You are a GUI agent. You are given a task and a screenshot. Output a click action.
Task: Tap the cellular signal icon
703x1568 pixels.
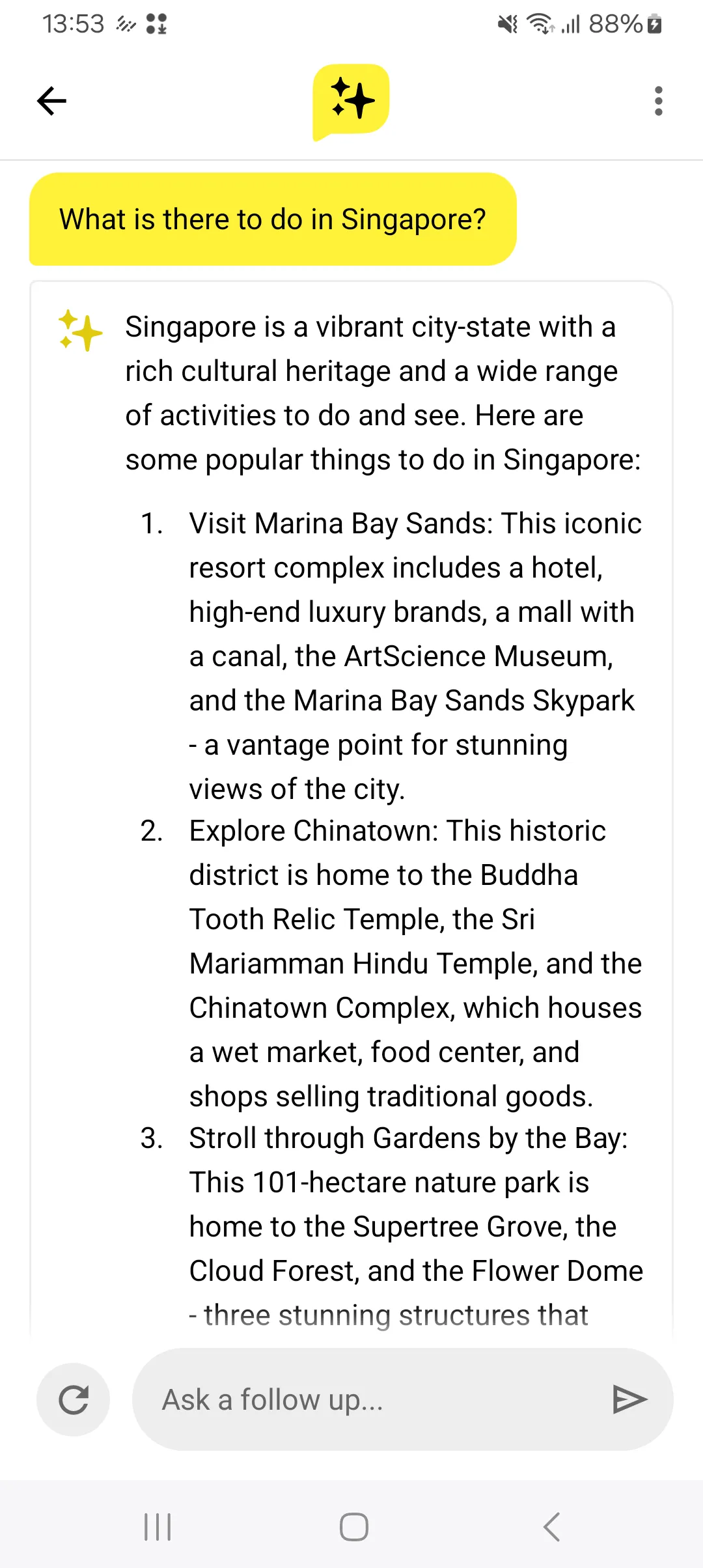pos(570,23)
